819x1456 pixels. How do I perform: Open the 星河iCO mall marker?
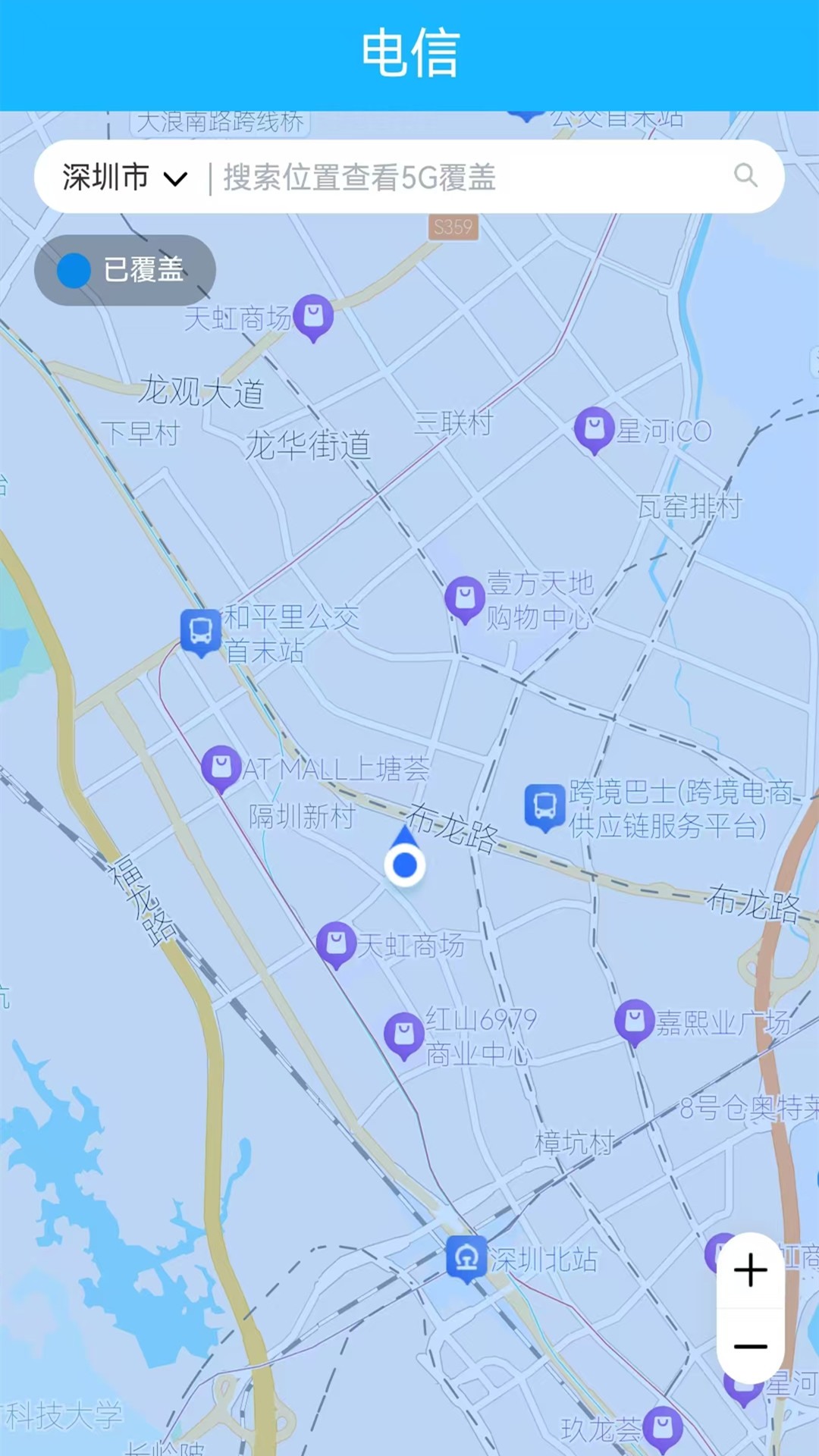pos(596,428)
